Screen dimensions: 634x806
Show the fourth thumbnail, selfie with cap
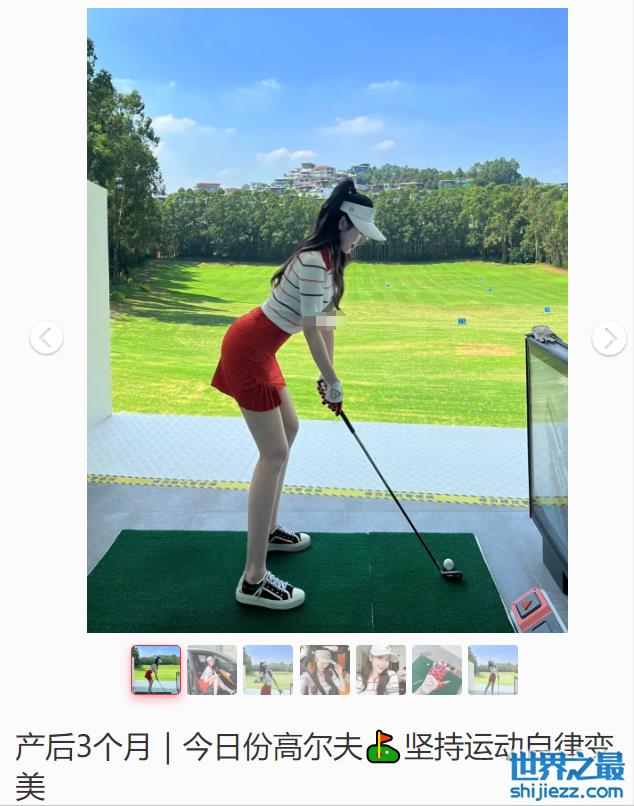[324, 670]
